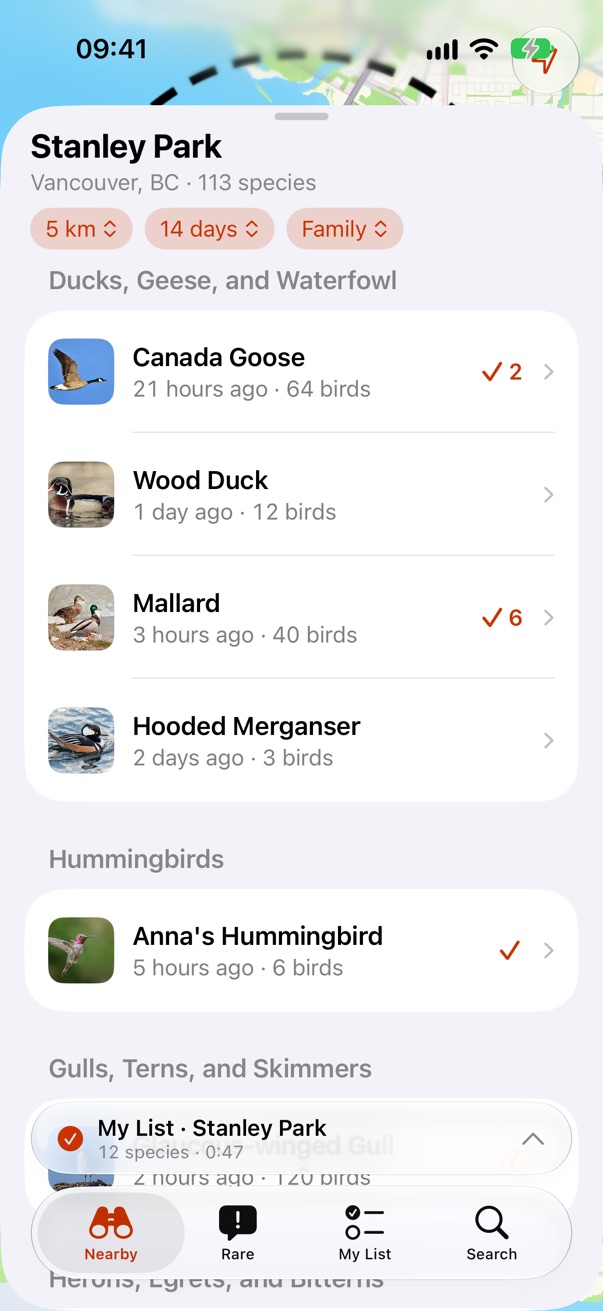View Wood Duck sighting details
Image resolution: width=603 pixels, height=1311 pixels.
(x=301, y=495)
